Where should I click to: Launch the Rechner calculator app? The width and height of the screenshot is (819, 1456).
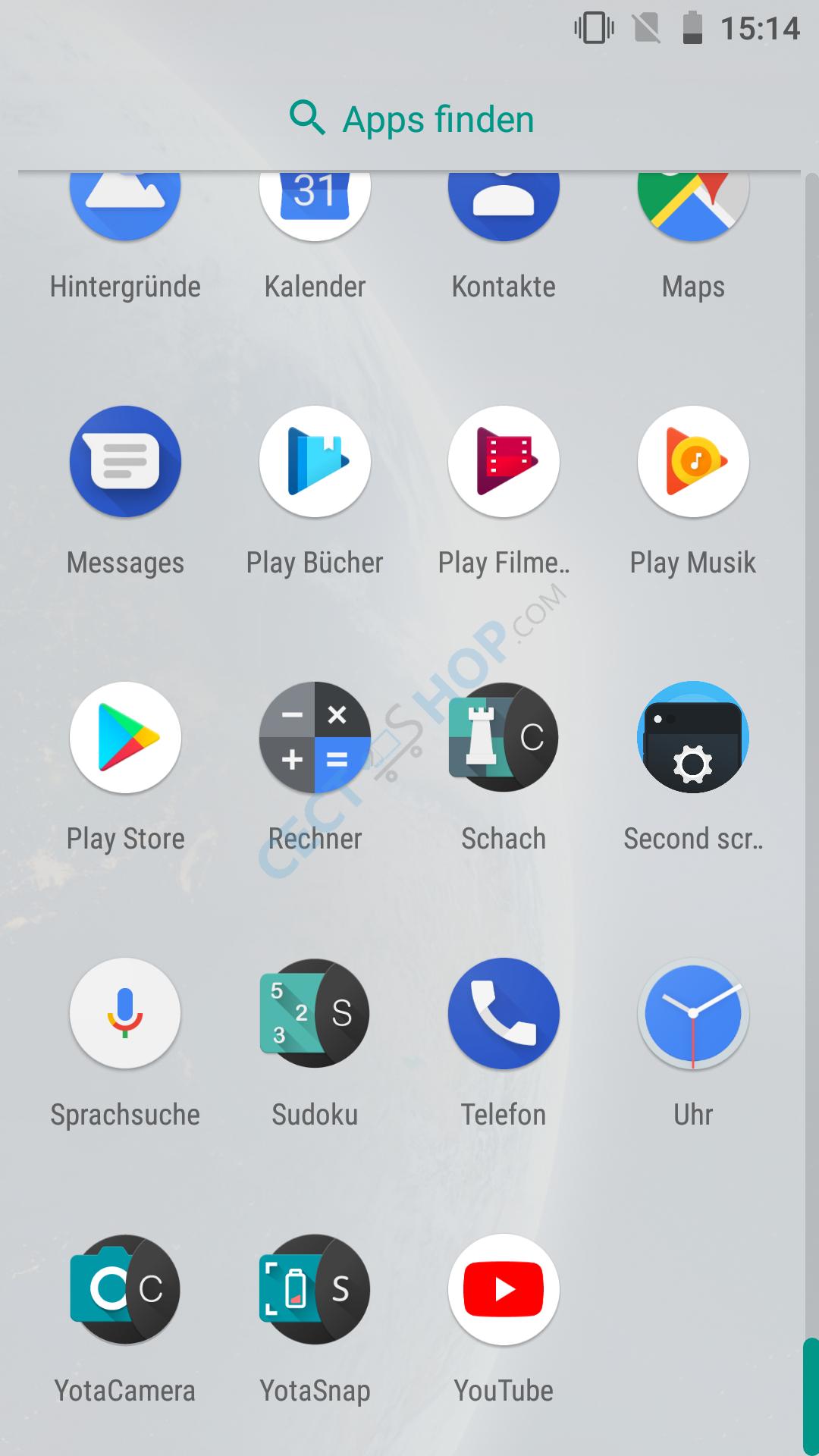pyautogui.click(x=315, y=738)
